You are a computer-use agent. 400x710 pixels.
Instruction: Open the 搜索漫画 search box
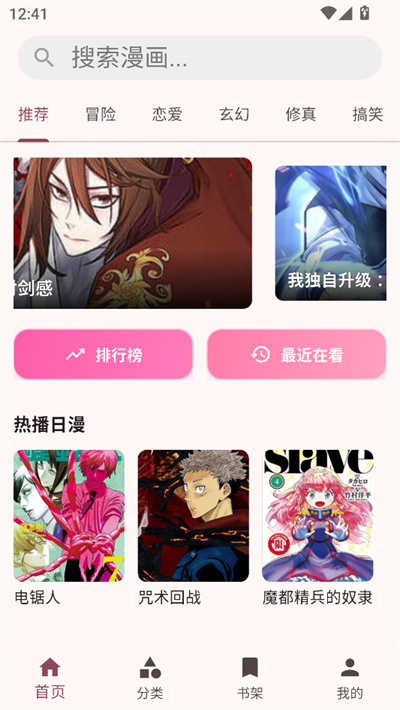click(200, 58)
